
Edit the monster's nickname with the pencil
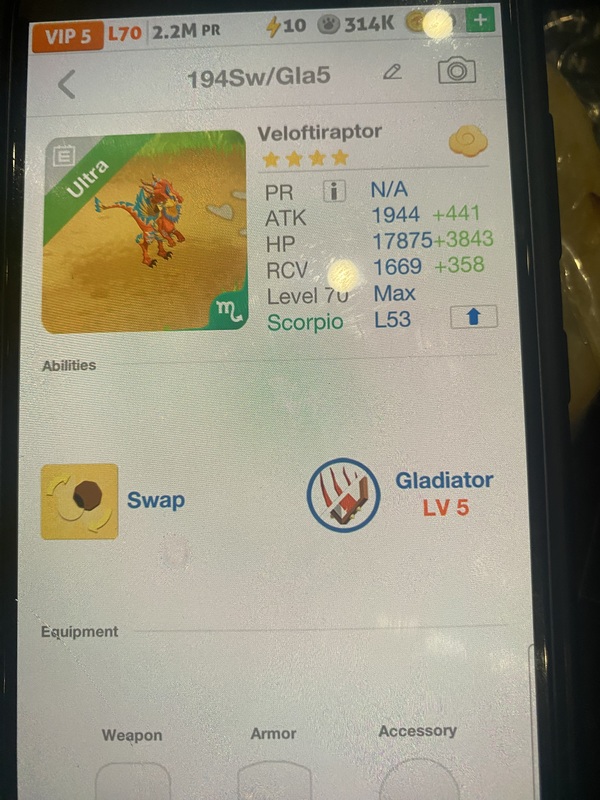pos(393,73)
